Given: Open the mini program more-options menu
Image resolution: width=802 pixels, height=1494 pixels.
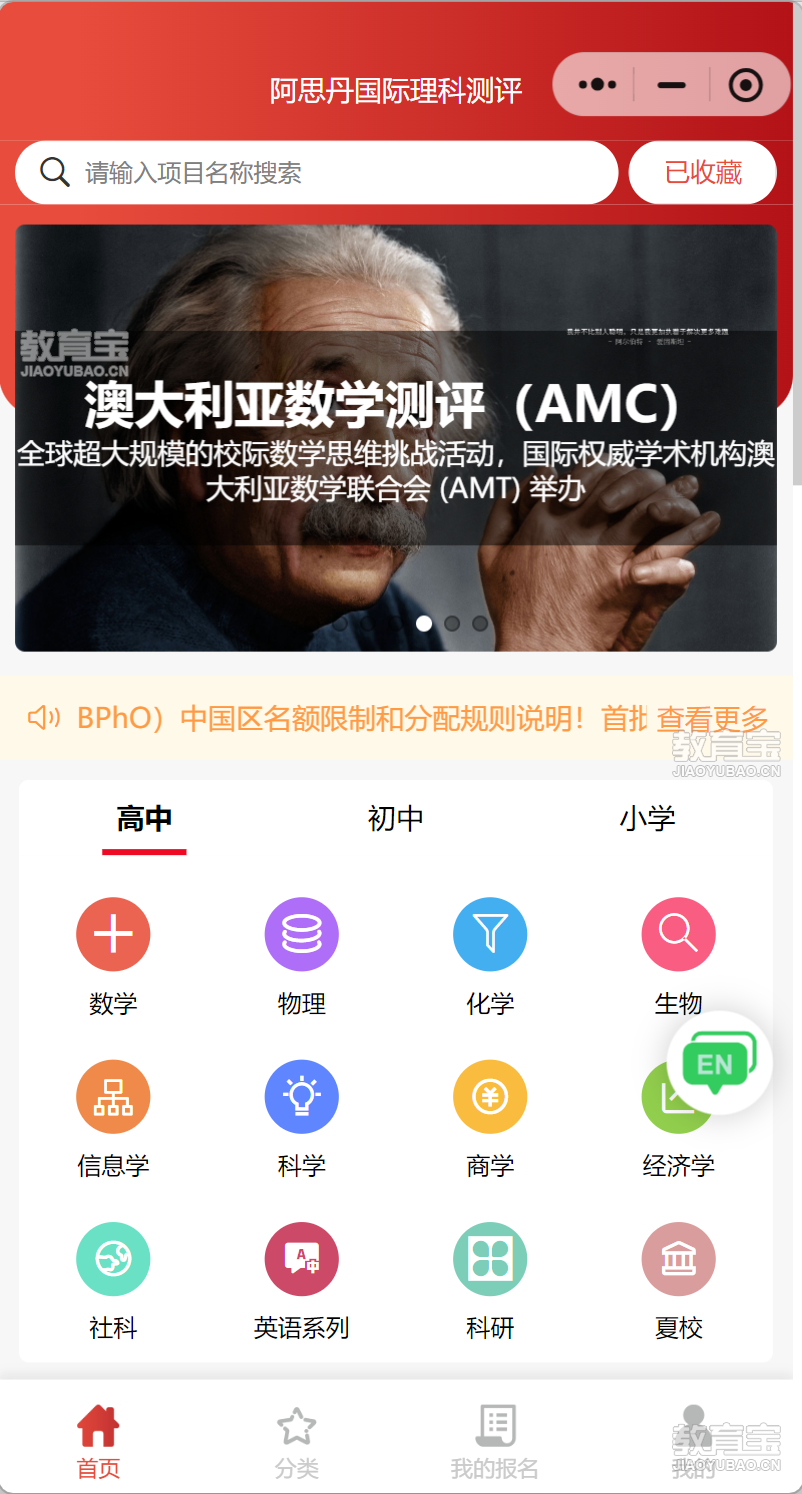Looking at the screenshot, I should point(597,85).
